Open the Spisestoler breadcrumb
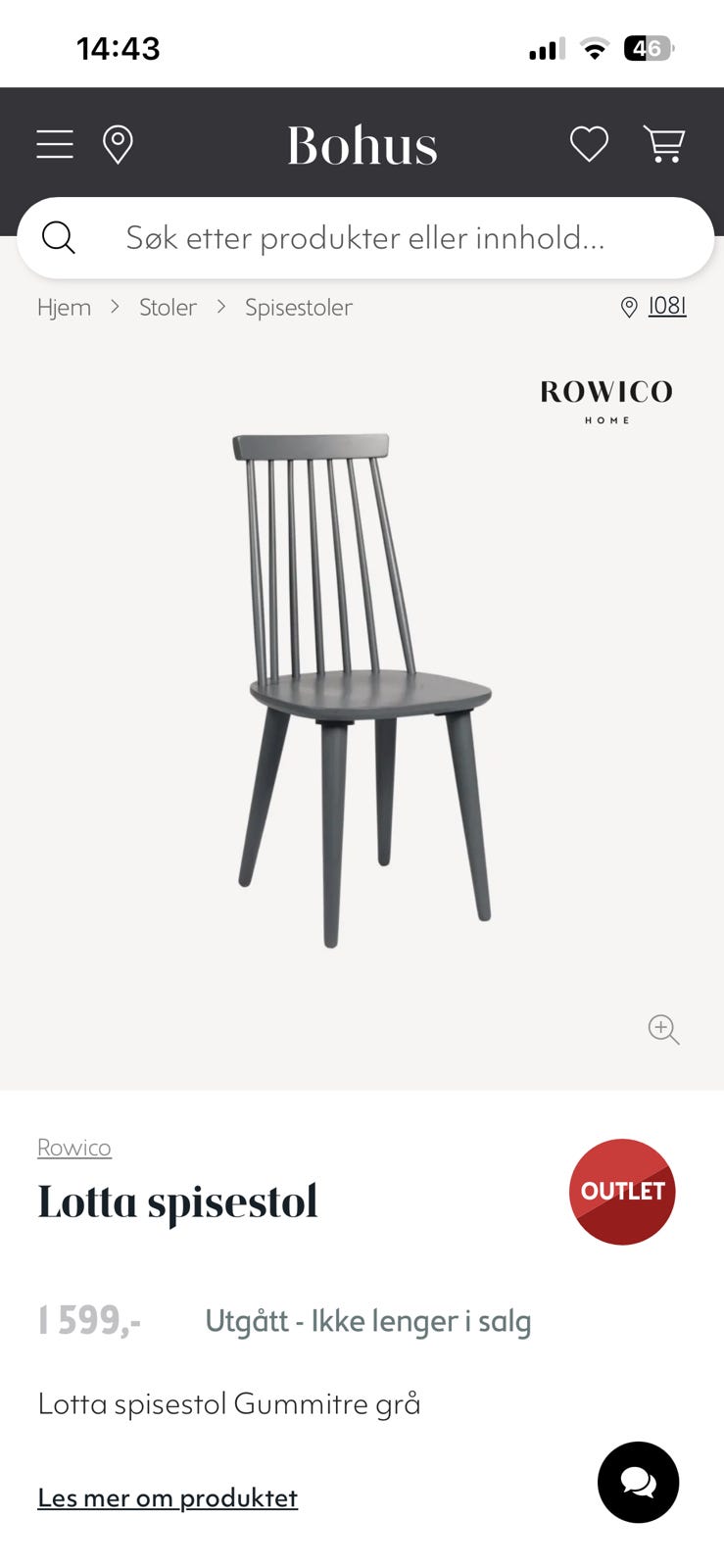724x1568 pixels. click(x=298, y=308)
